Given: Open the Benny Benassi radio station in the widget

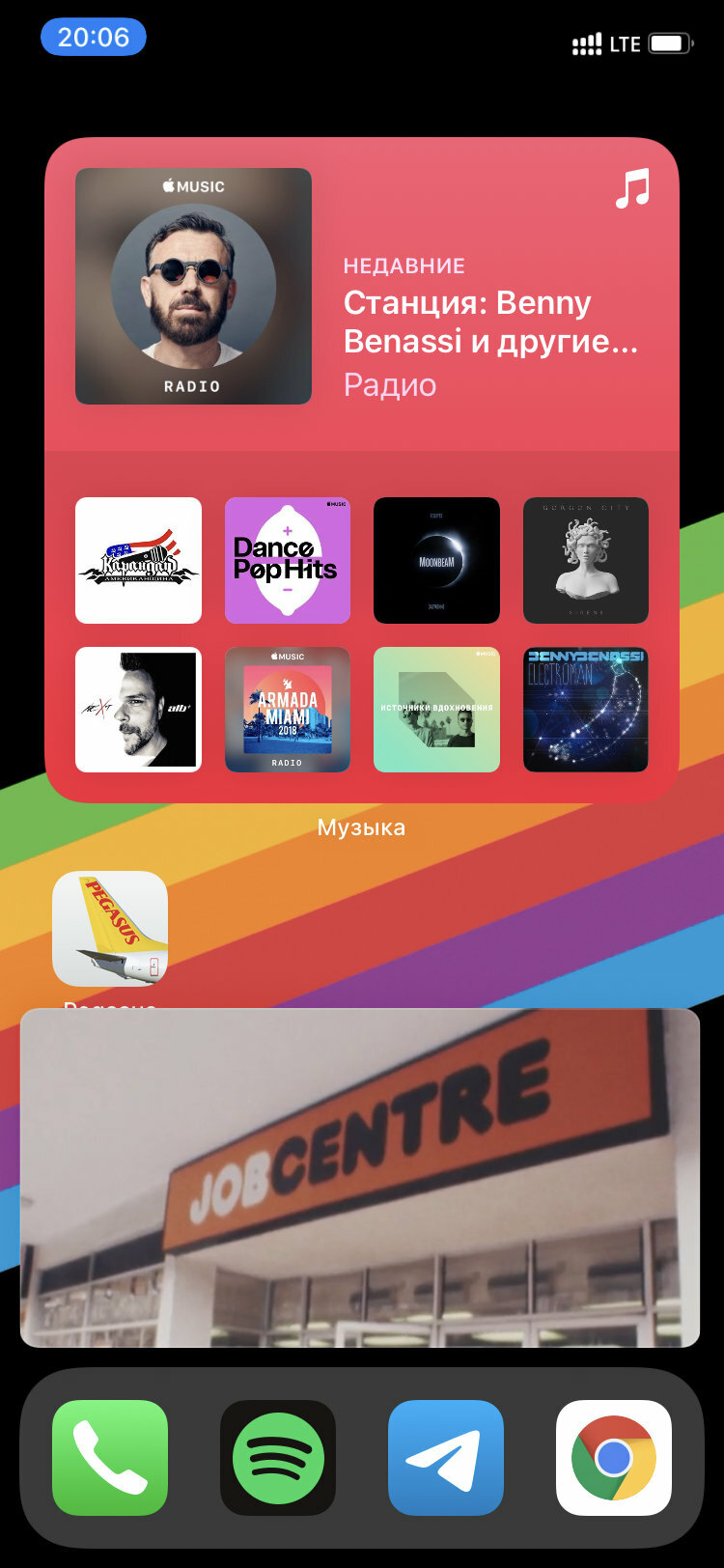Looking at the screenshot, I should click(x=193, y=286).
